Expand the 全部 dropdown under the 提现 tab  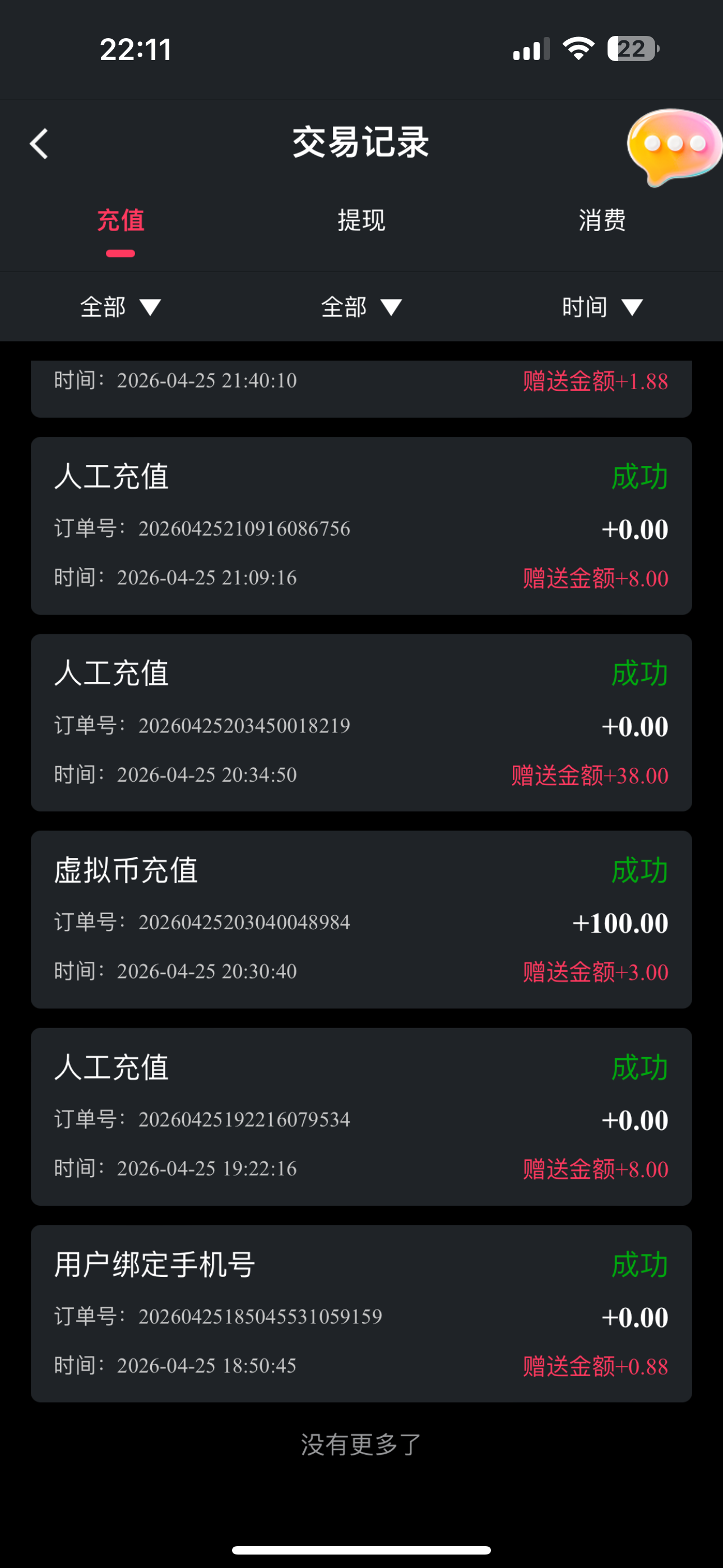(x=361, y=307)
